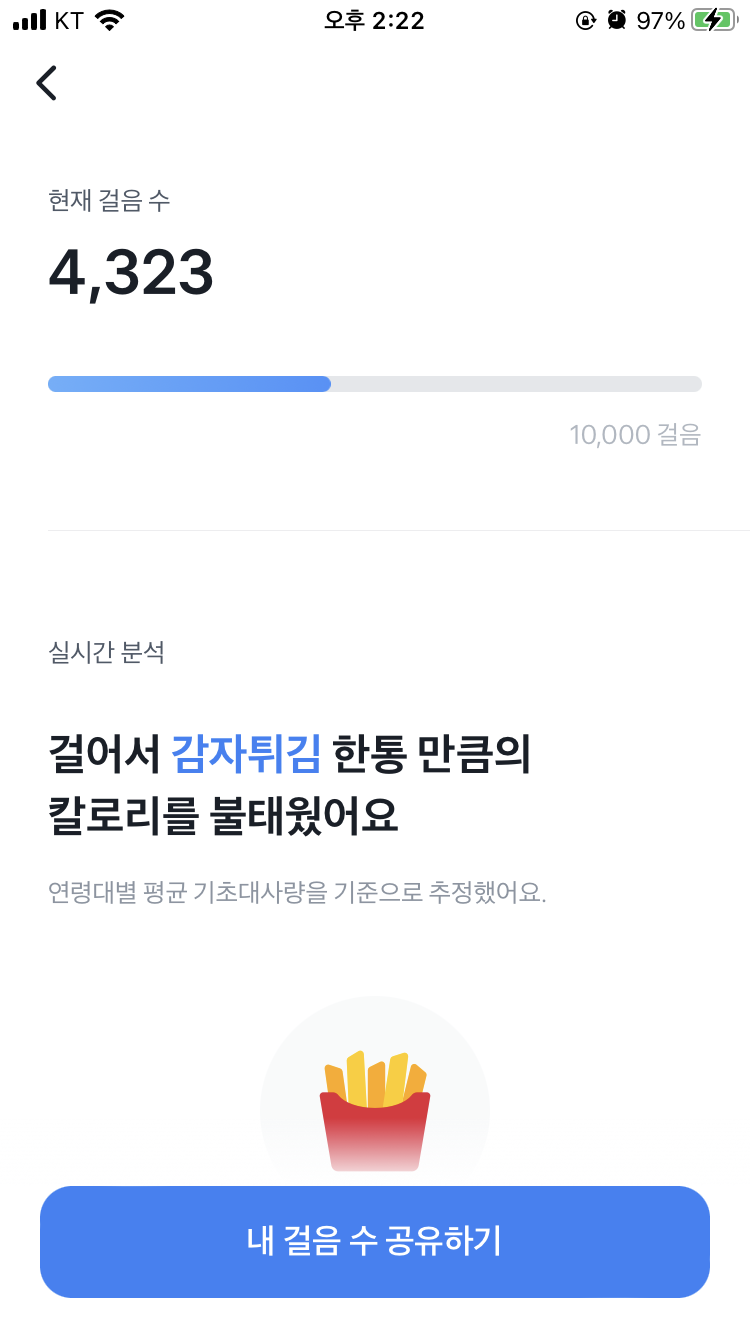
Task: Go back using the top-left arrow
Action: [x=46, y=83]
